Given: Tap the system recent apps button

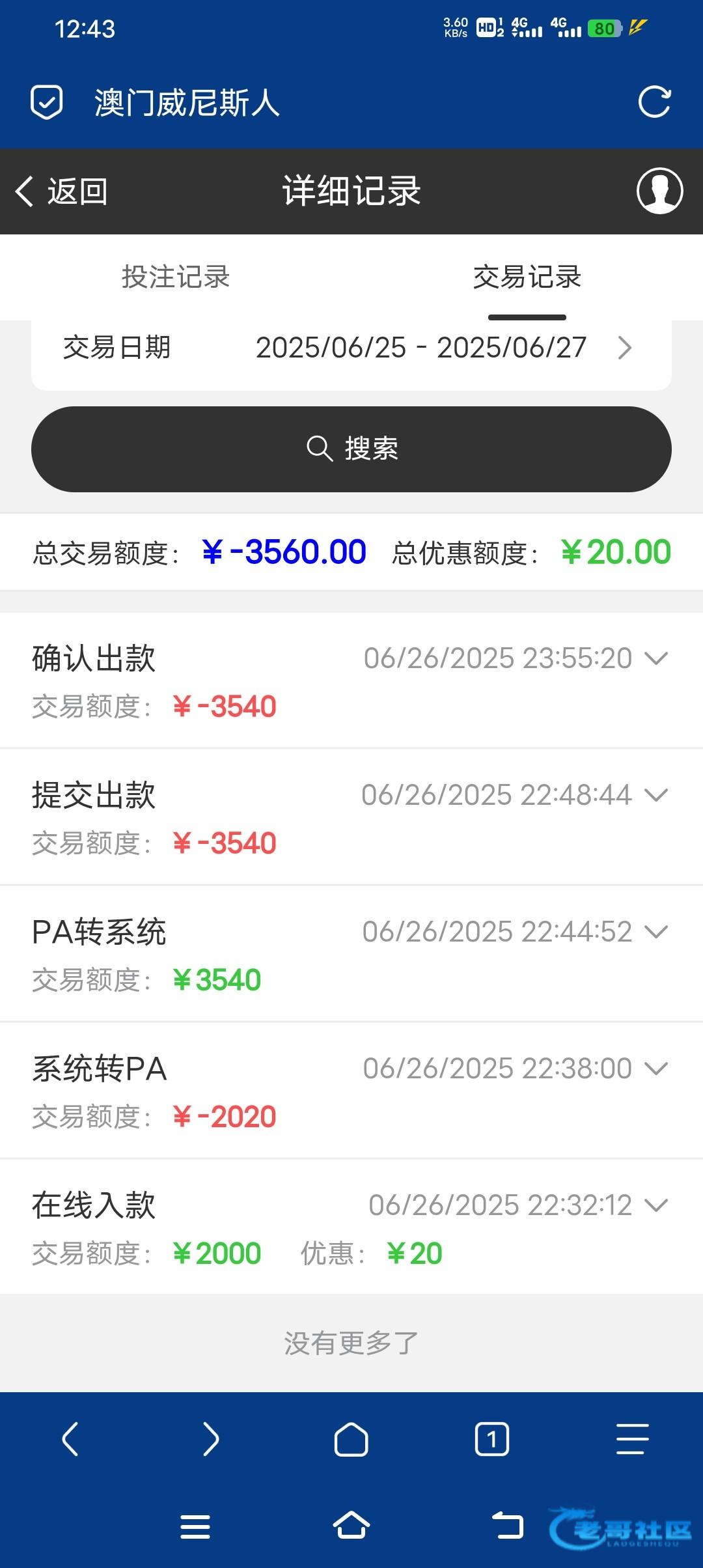Looking at the screenshot, I should click(195, 1526).
